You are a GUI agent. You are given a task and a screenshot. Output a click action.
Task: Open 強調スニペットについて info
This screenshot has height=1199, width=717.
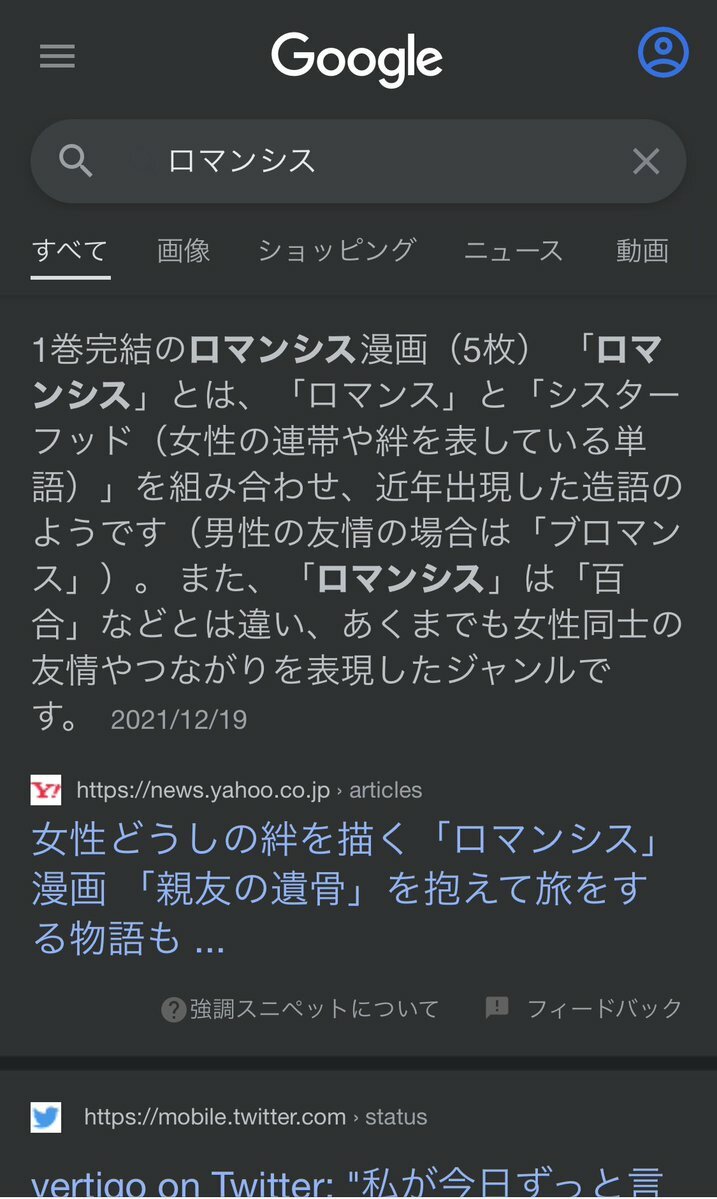pyautogui.click(x=300, y=1009)
